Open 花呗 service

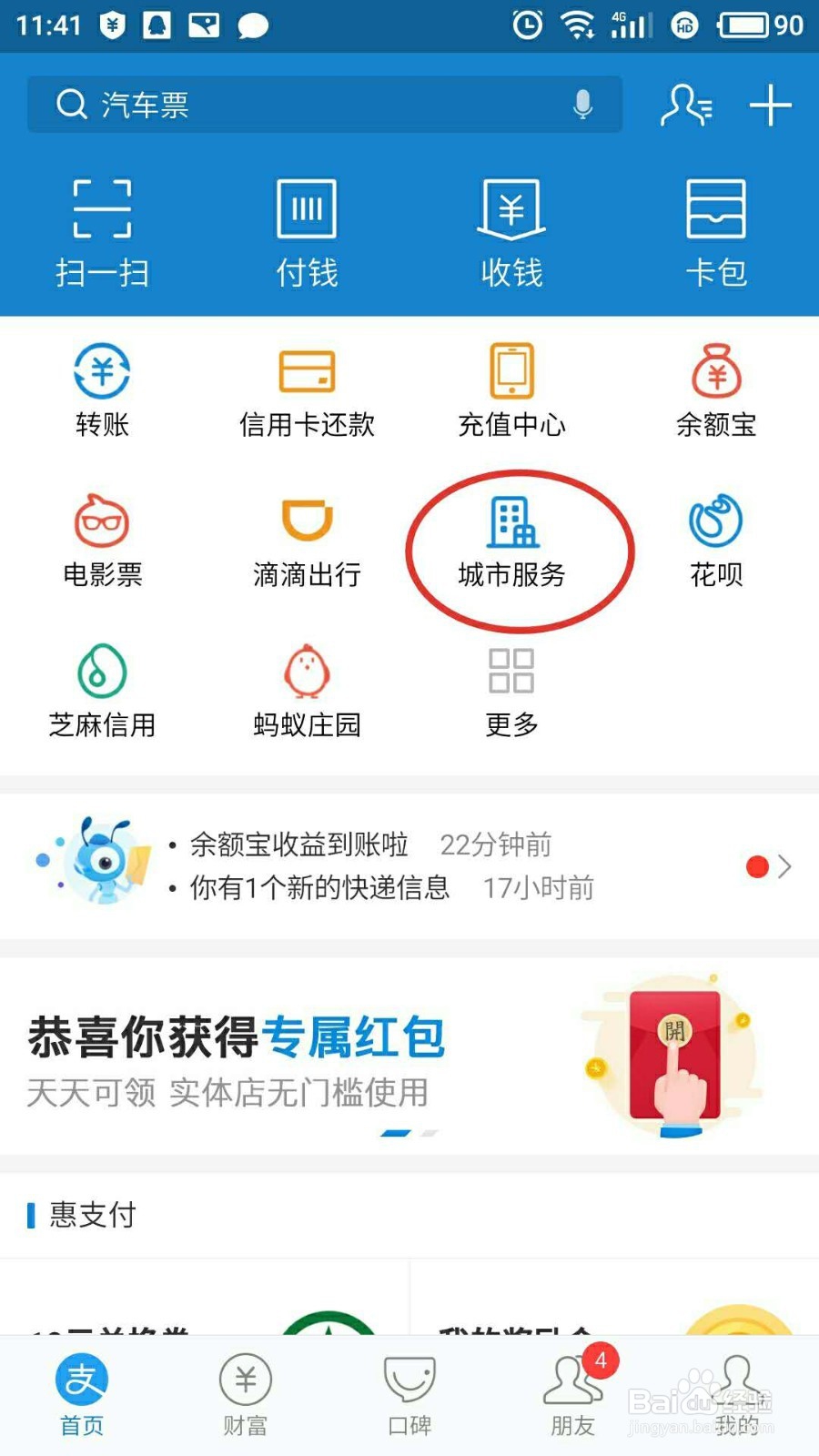click(x=716, y=541)
